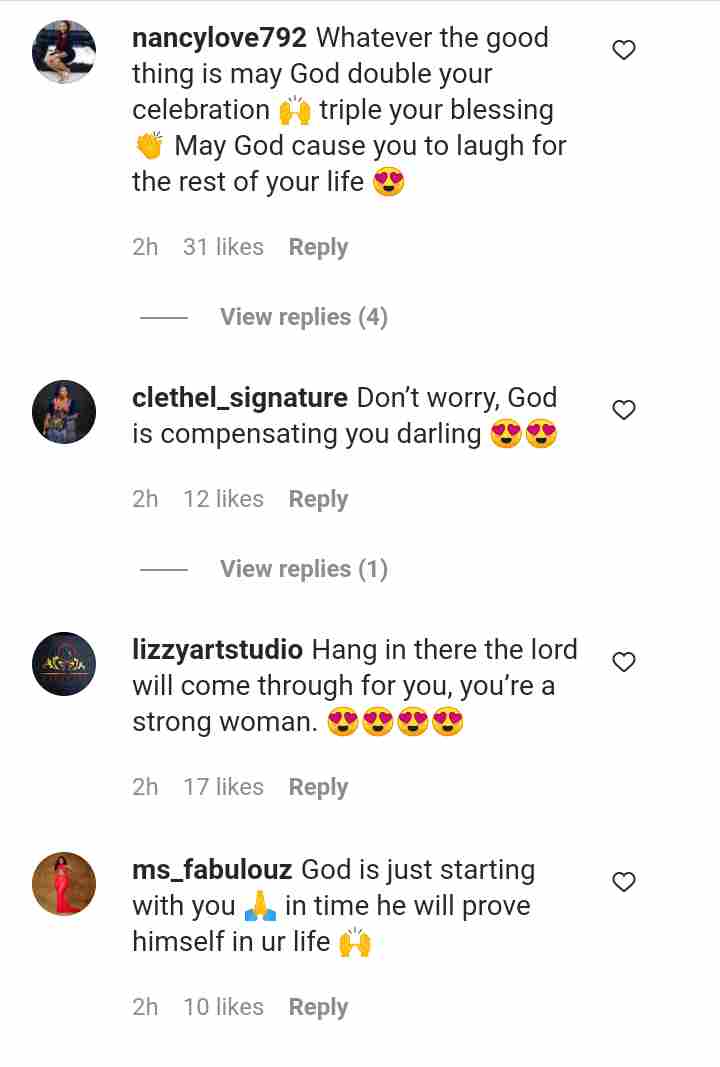Expand View replies (4) under nancylove792
Viewport: 720px width, 1067px height.
point(303,317)
